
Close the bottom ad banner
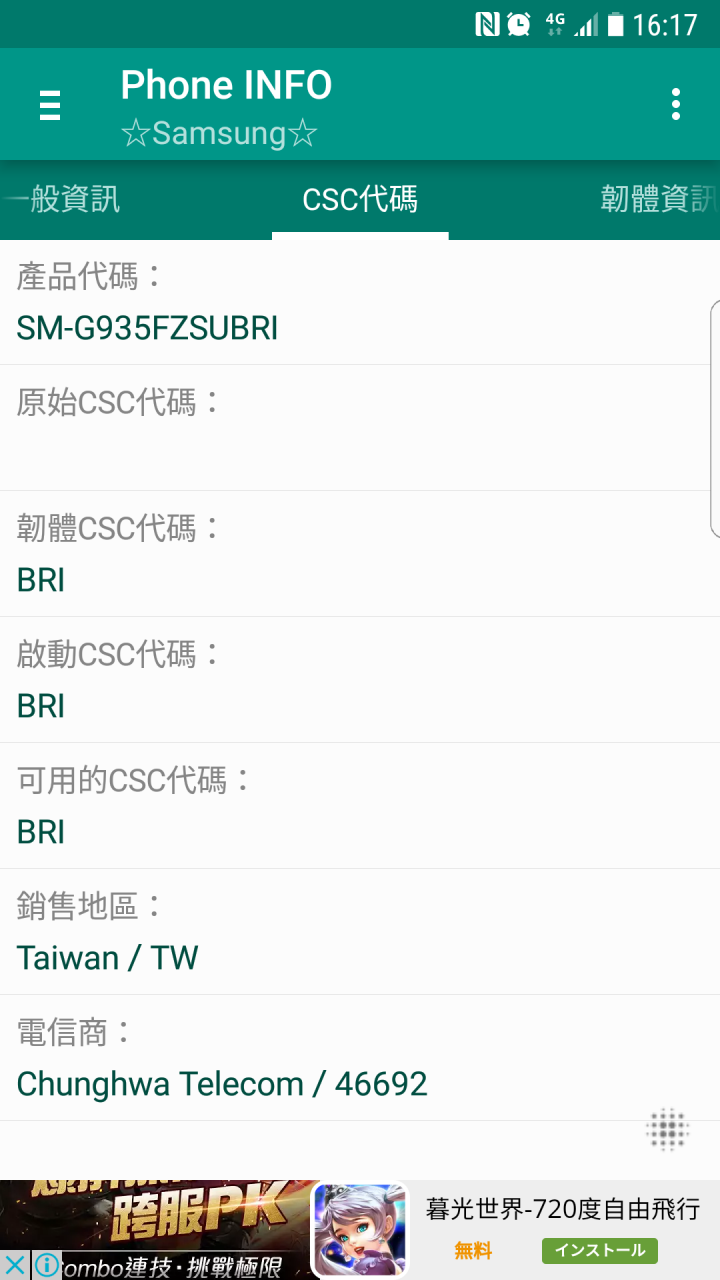[15, 1265]
